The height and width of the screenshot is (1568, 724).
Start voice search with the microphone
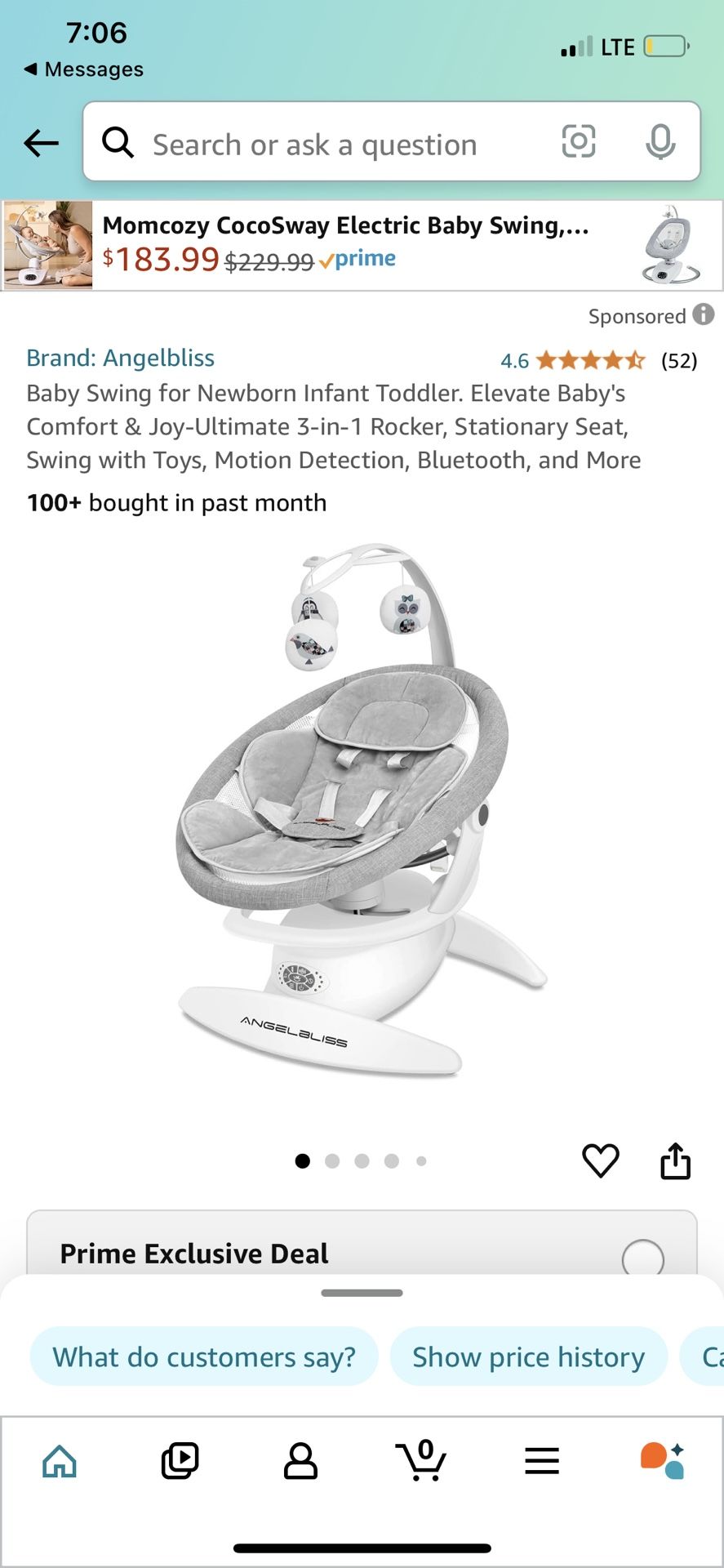660,142
